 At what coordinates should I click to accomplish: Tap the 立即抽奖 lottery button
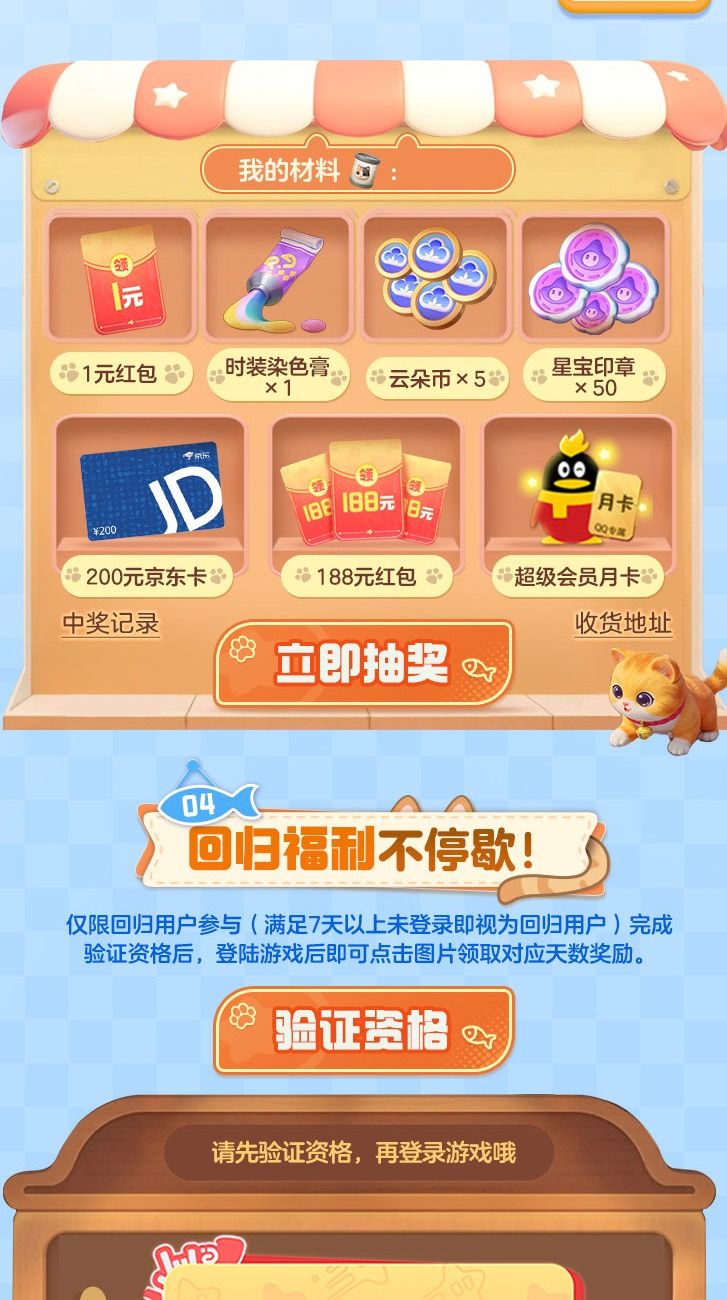click(363, 666)
